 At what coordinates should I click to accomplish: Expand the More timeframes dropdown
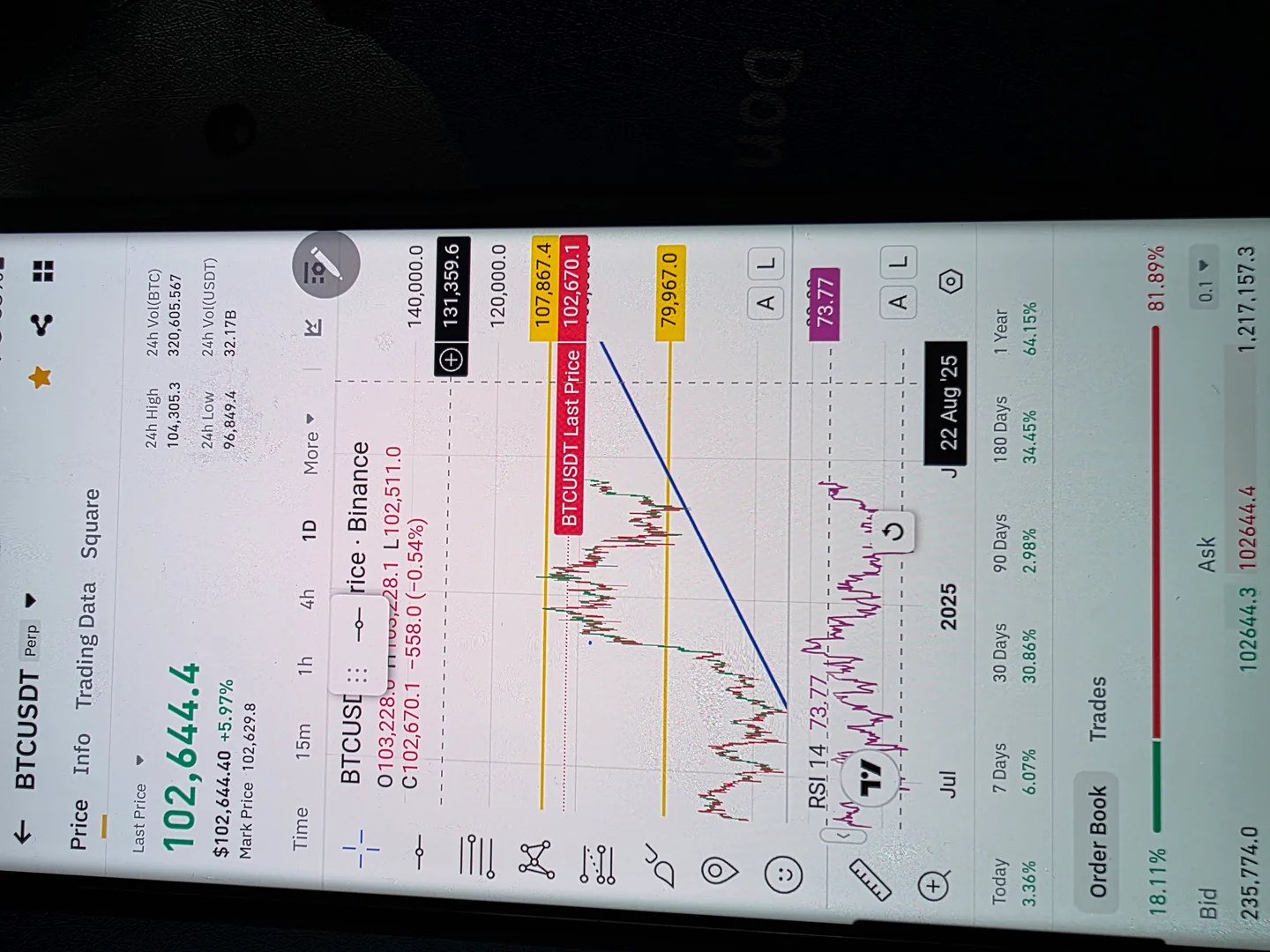[311, 443]
